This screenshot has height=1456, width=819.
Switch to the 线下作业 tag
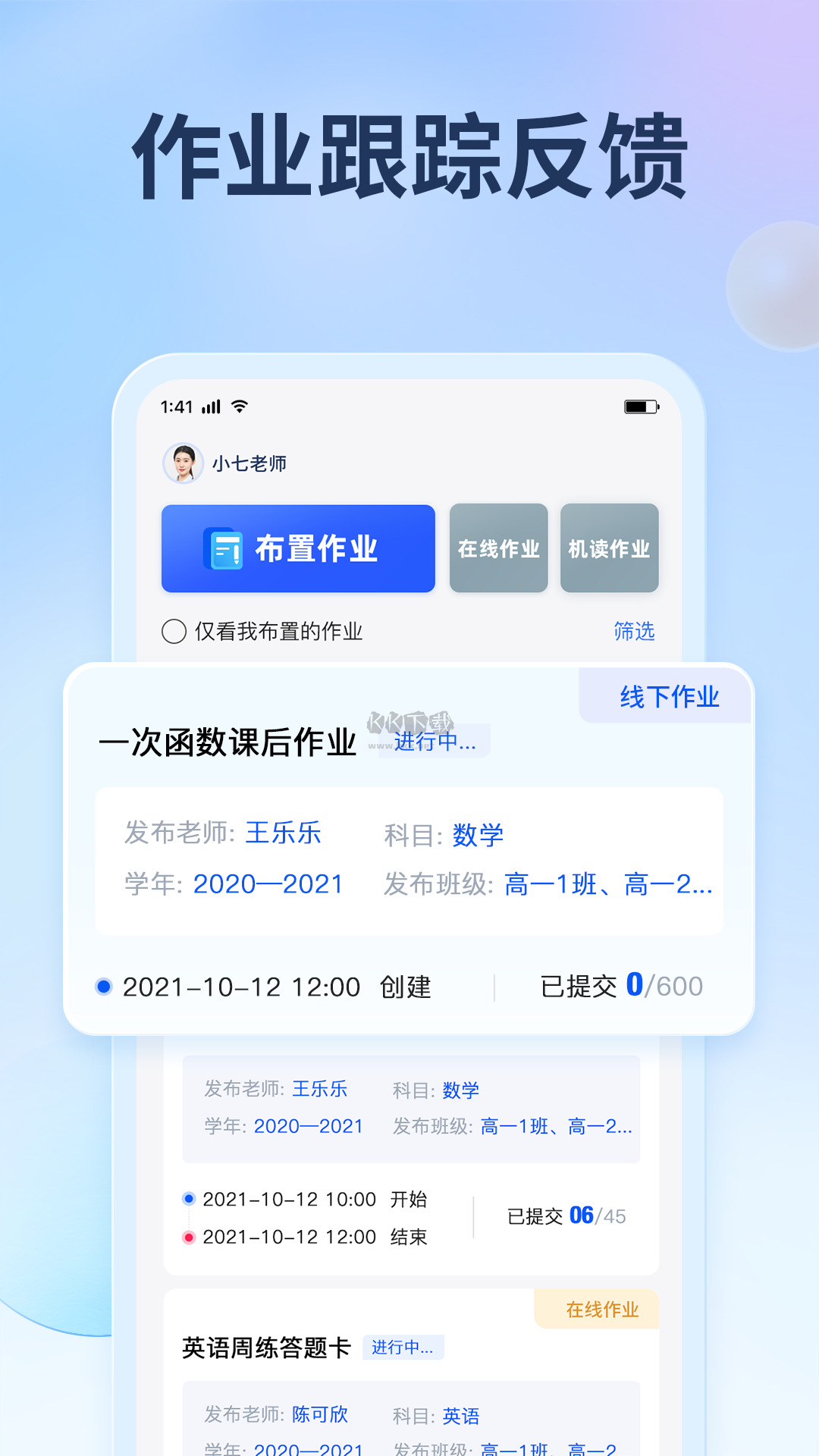668,697
